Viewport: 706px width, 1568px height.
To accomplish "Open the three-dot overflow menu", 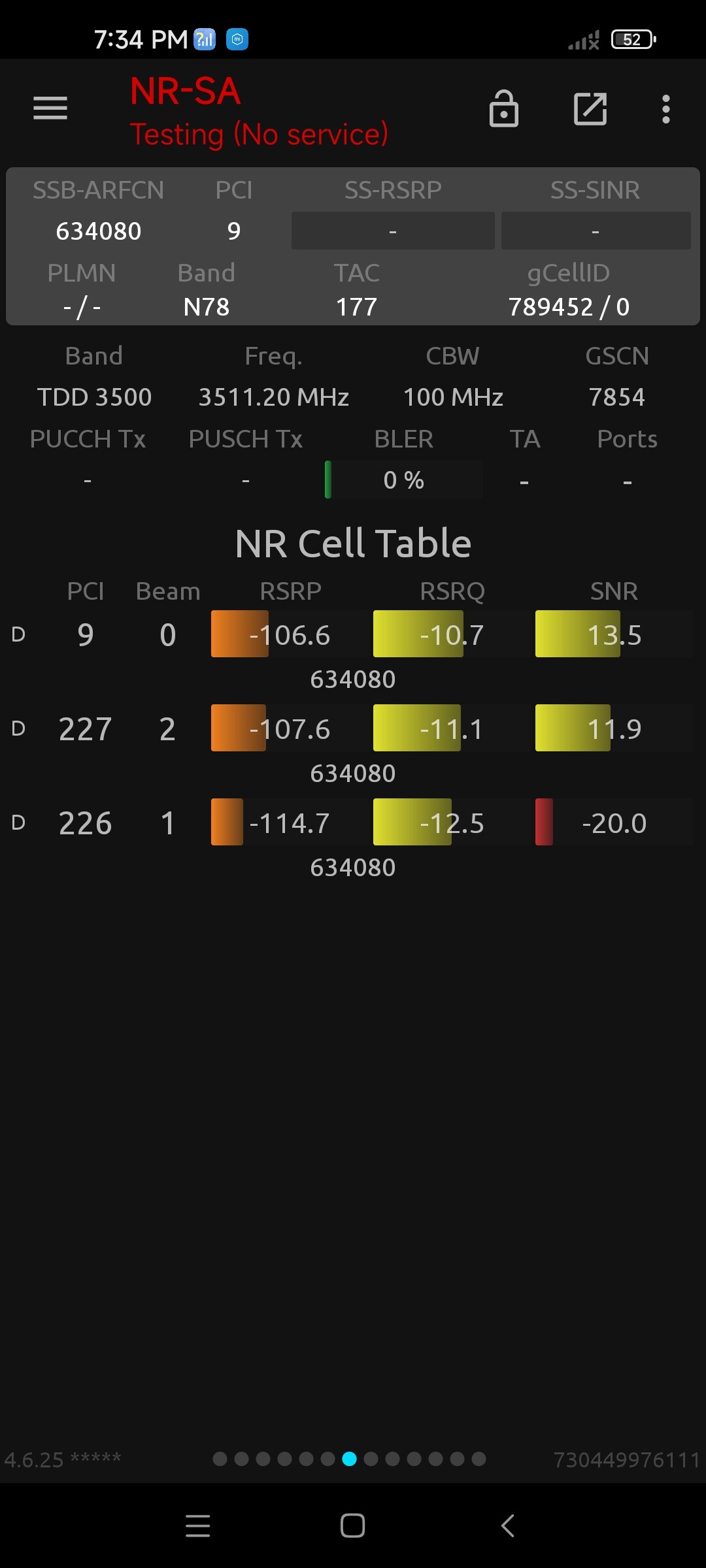I will point(666,109).
